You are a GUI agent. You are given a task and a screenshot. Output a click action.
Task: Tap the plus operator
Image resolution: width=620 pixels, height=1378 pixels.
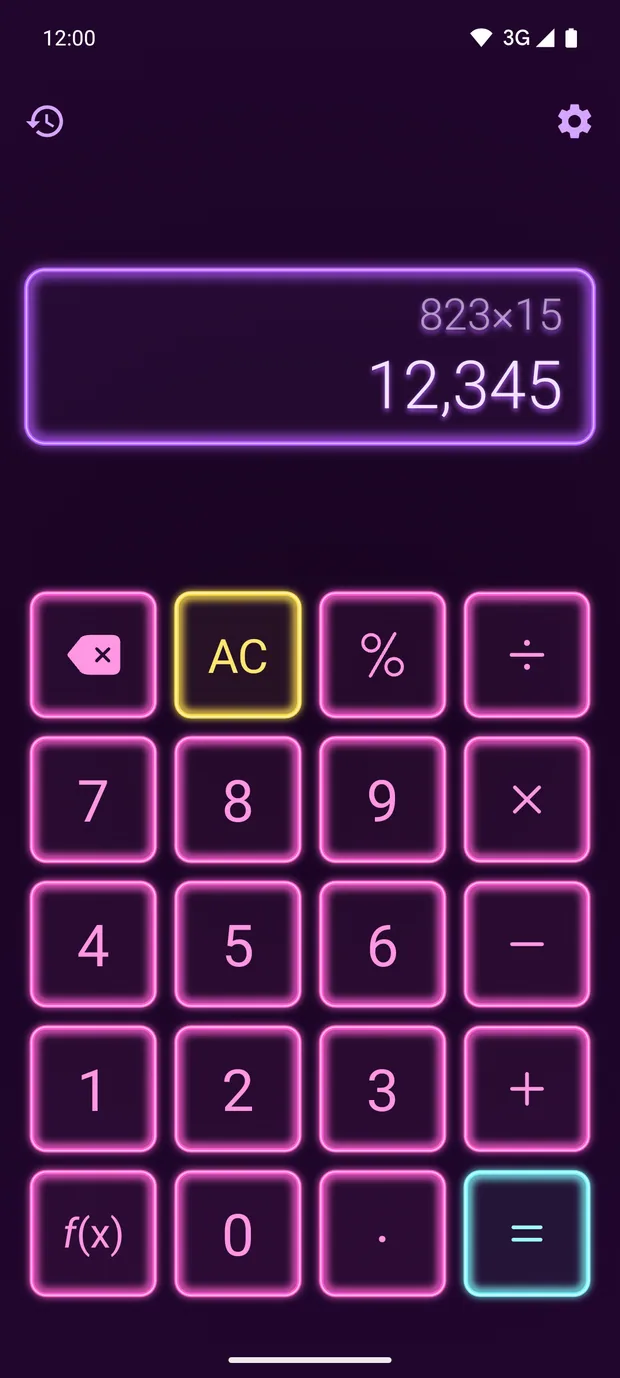point(527,1089)
